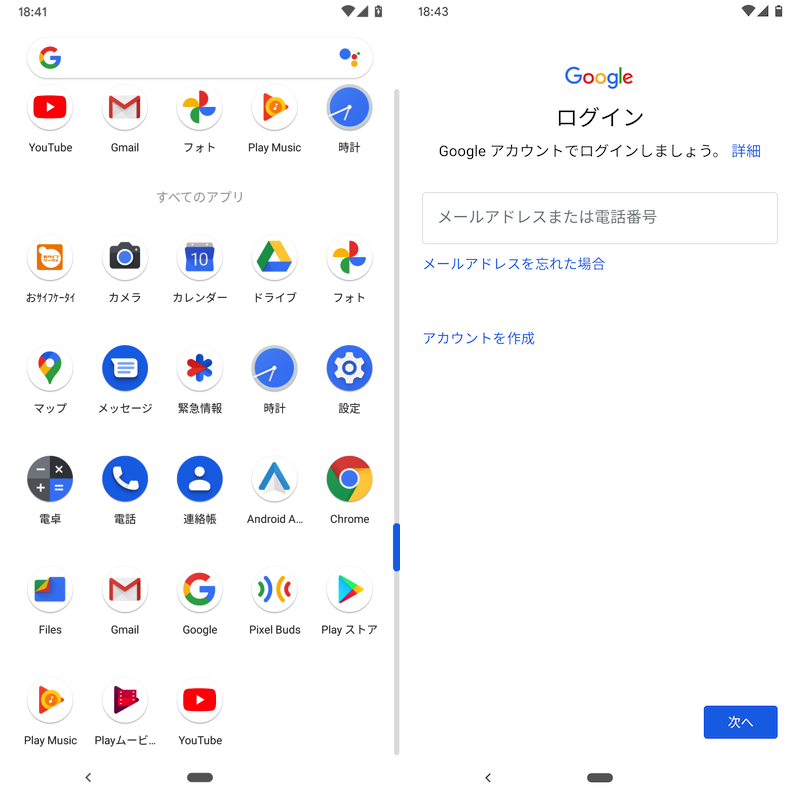Viewport: 800px width, 800px height.
Task: Tap the 次へ button
Action: click(739, 722)
